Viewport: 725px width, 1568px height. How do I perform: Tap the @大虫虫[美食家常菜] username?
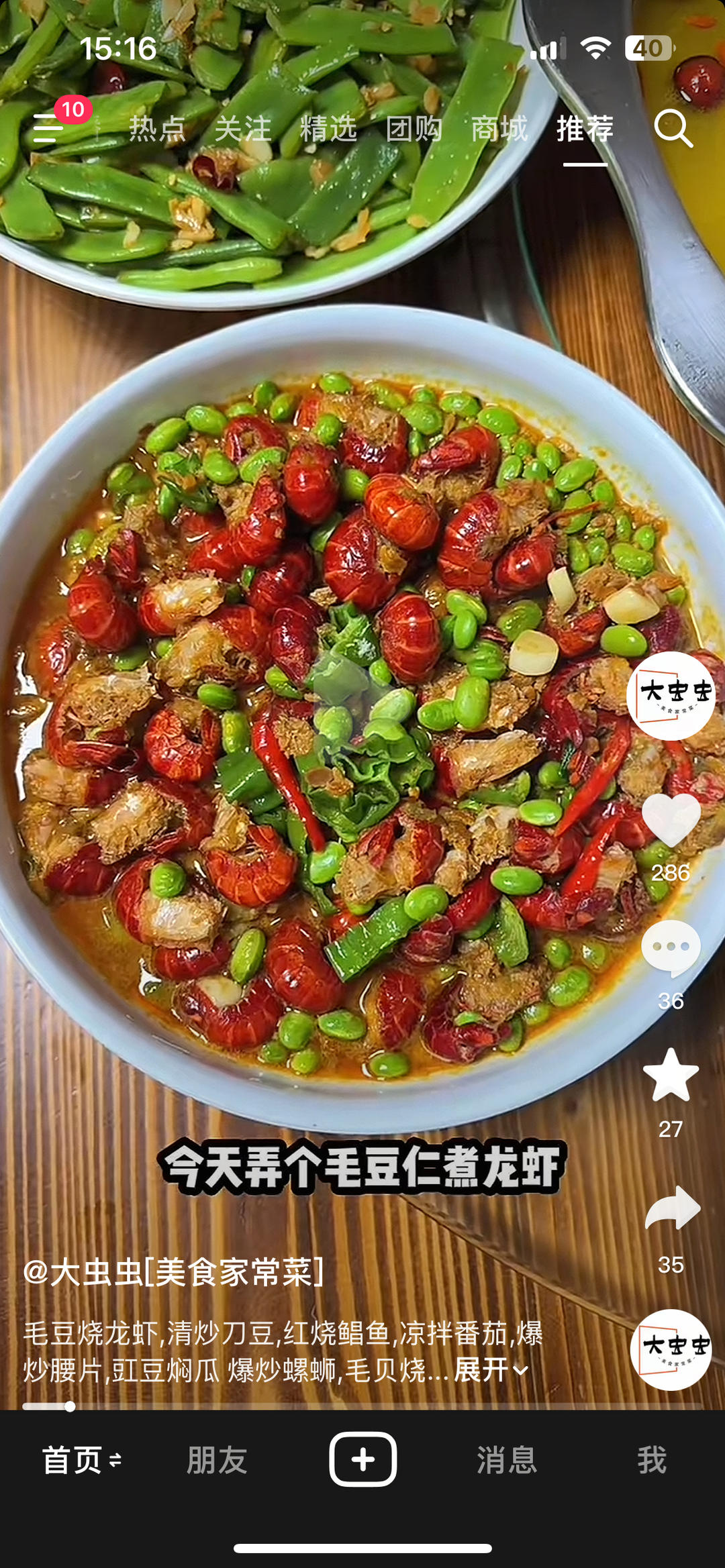pyautogui.click(x=174, y=1272)
